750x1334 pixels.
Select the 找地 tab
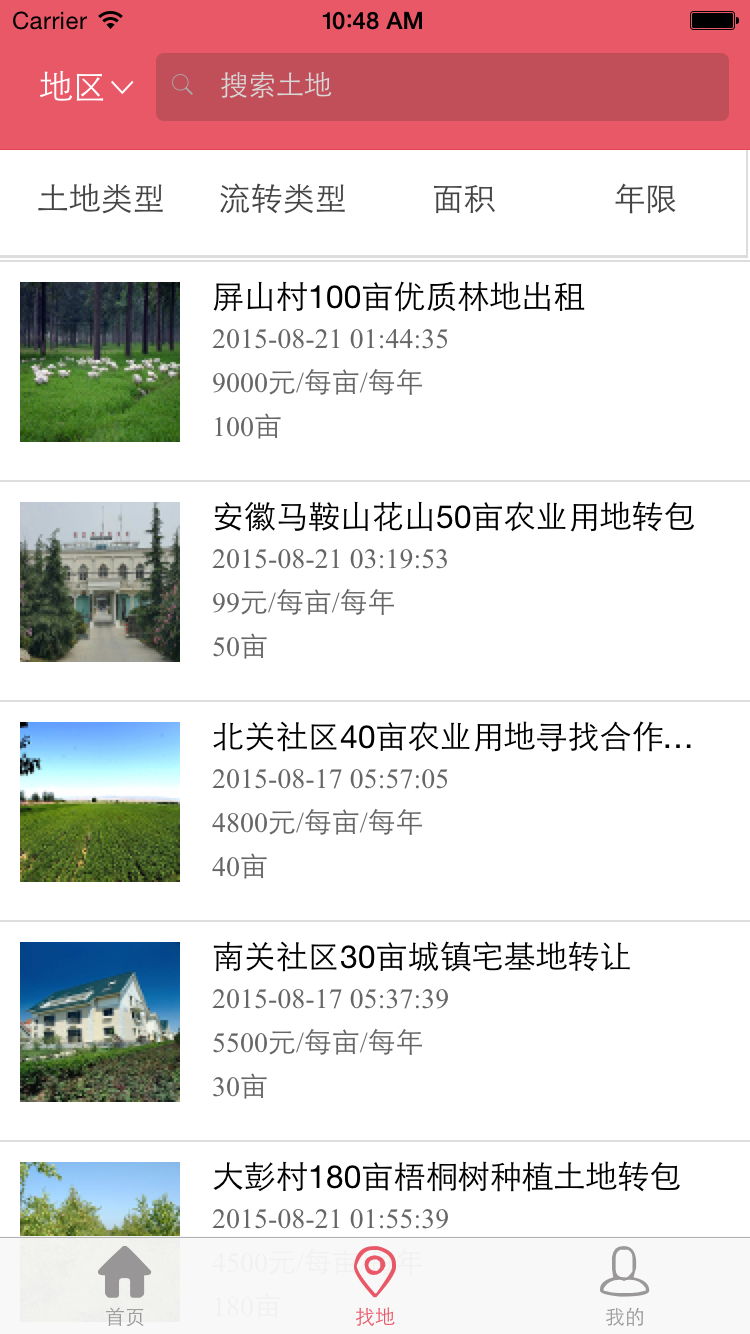coord(375,1286)
